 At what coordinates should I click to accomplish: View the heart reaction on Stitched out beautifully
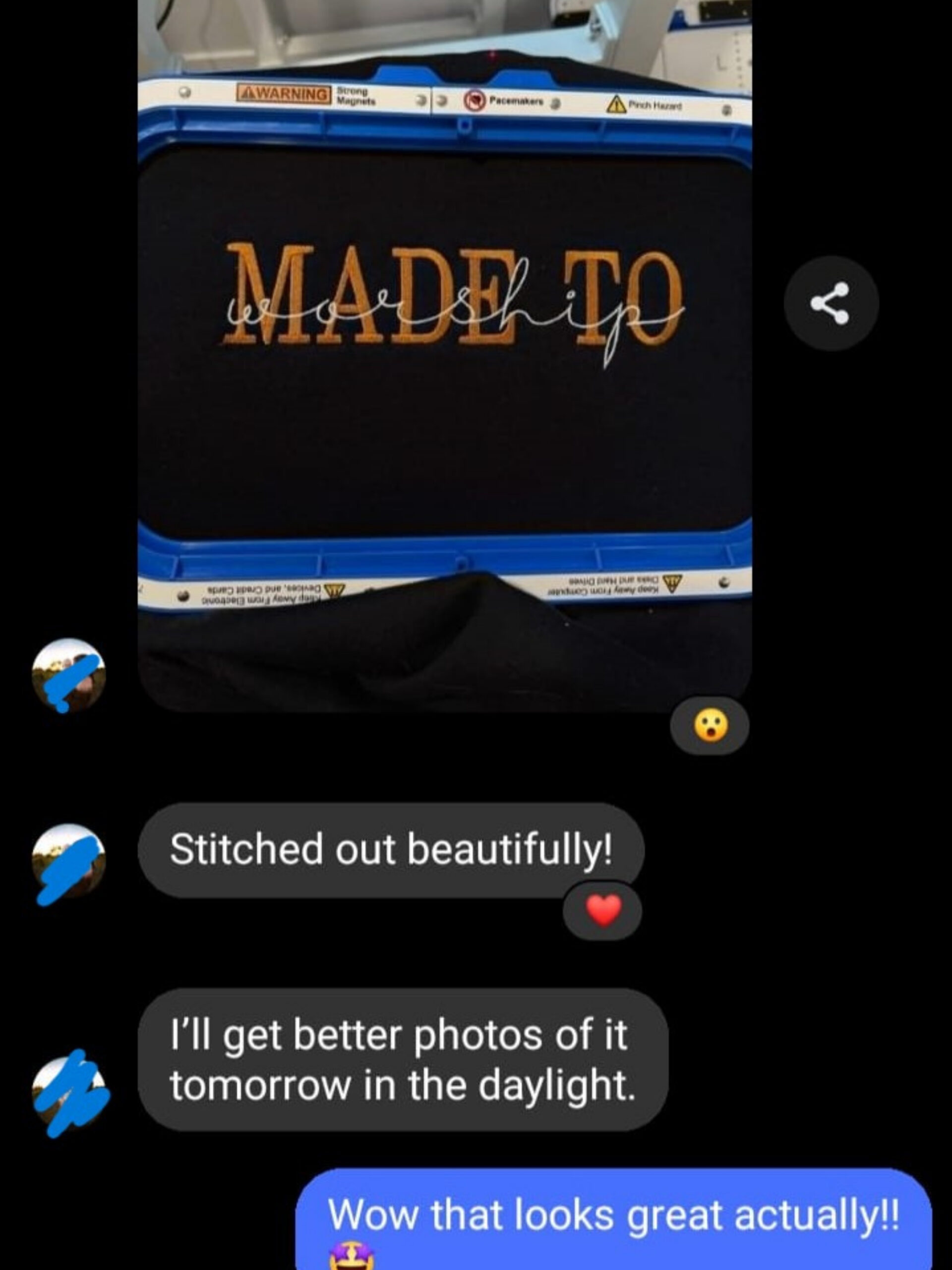coord(602,911)
